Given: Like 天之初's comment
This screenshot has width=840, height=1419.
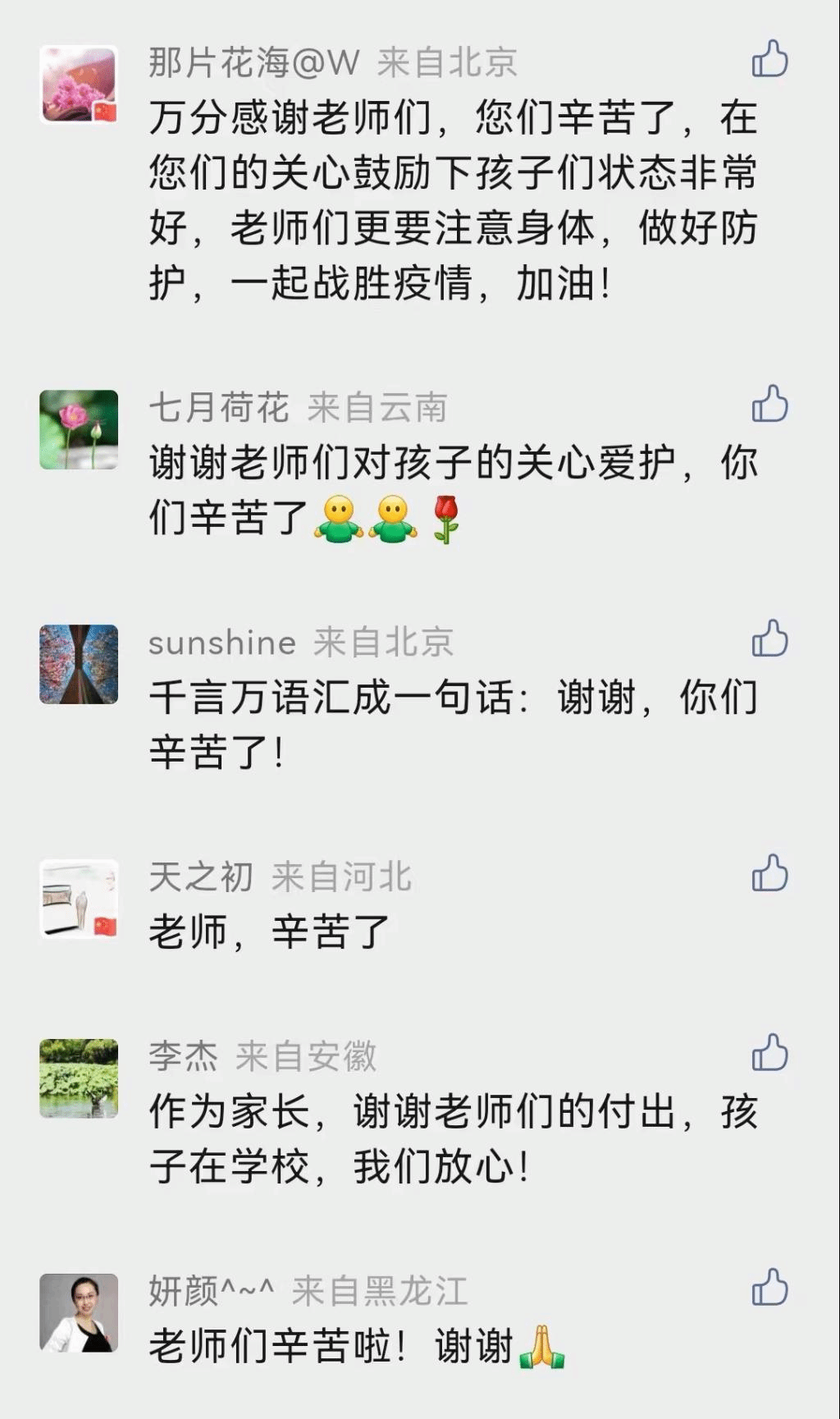Looking at the screenshot, I should click(x=769, y=874).
